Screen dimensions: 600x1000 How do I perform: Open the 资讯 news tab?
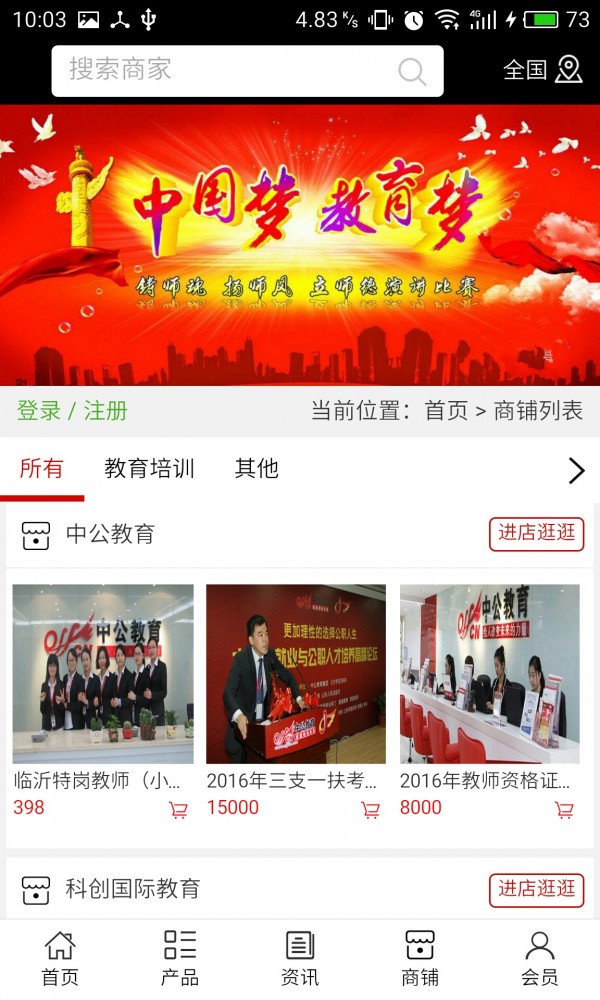tap(300, 958)
